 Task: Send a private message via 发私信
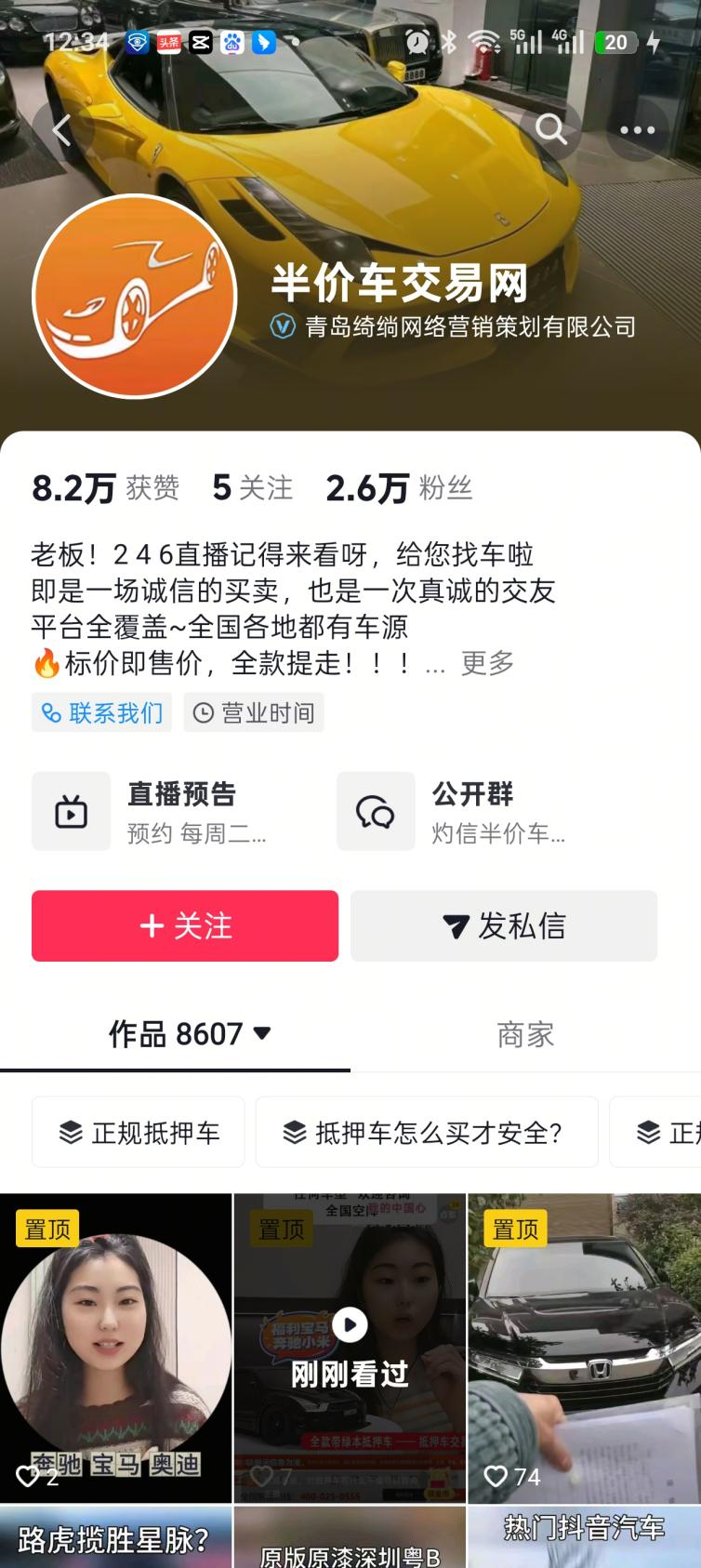coord(504,925)
